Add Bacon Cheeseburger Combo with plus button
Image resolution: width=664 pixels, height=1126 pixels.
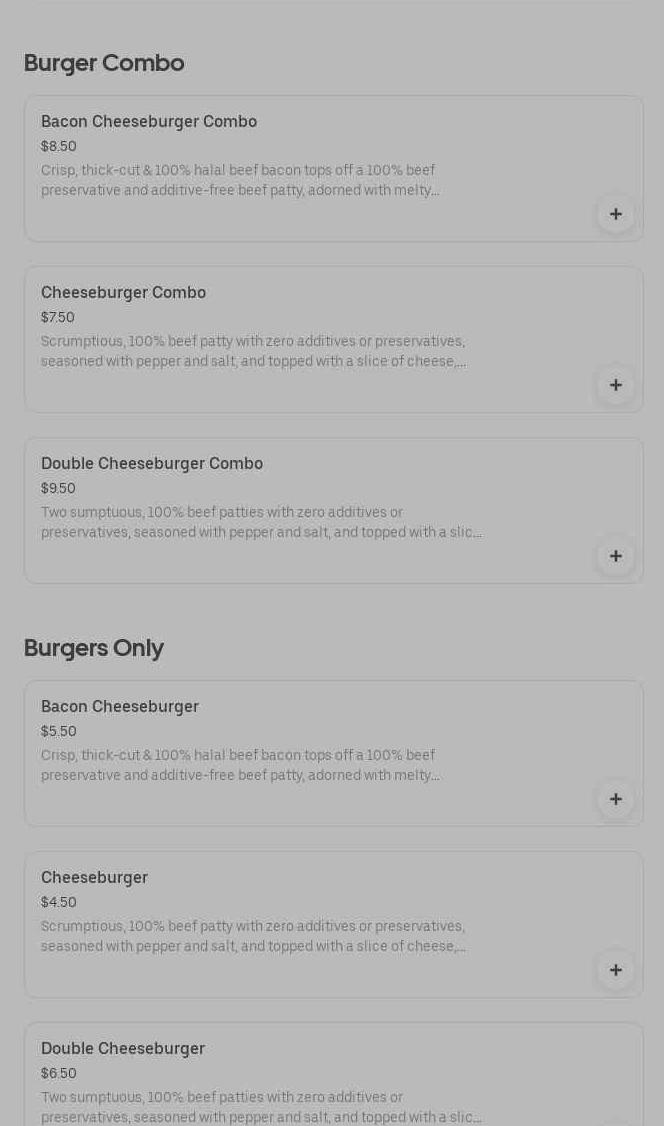615,214
